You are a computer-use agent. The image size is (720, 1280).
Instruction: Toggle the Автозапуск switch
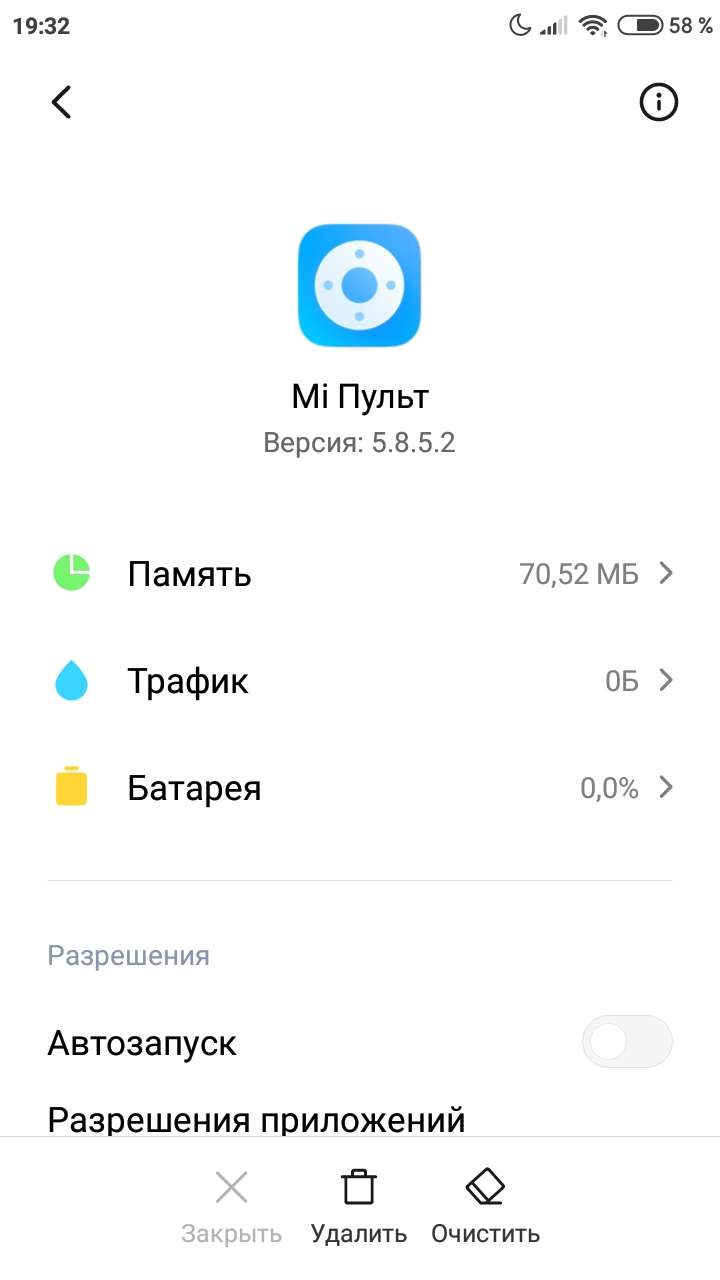[x=627, y=1043]
